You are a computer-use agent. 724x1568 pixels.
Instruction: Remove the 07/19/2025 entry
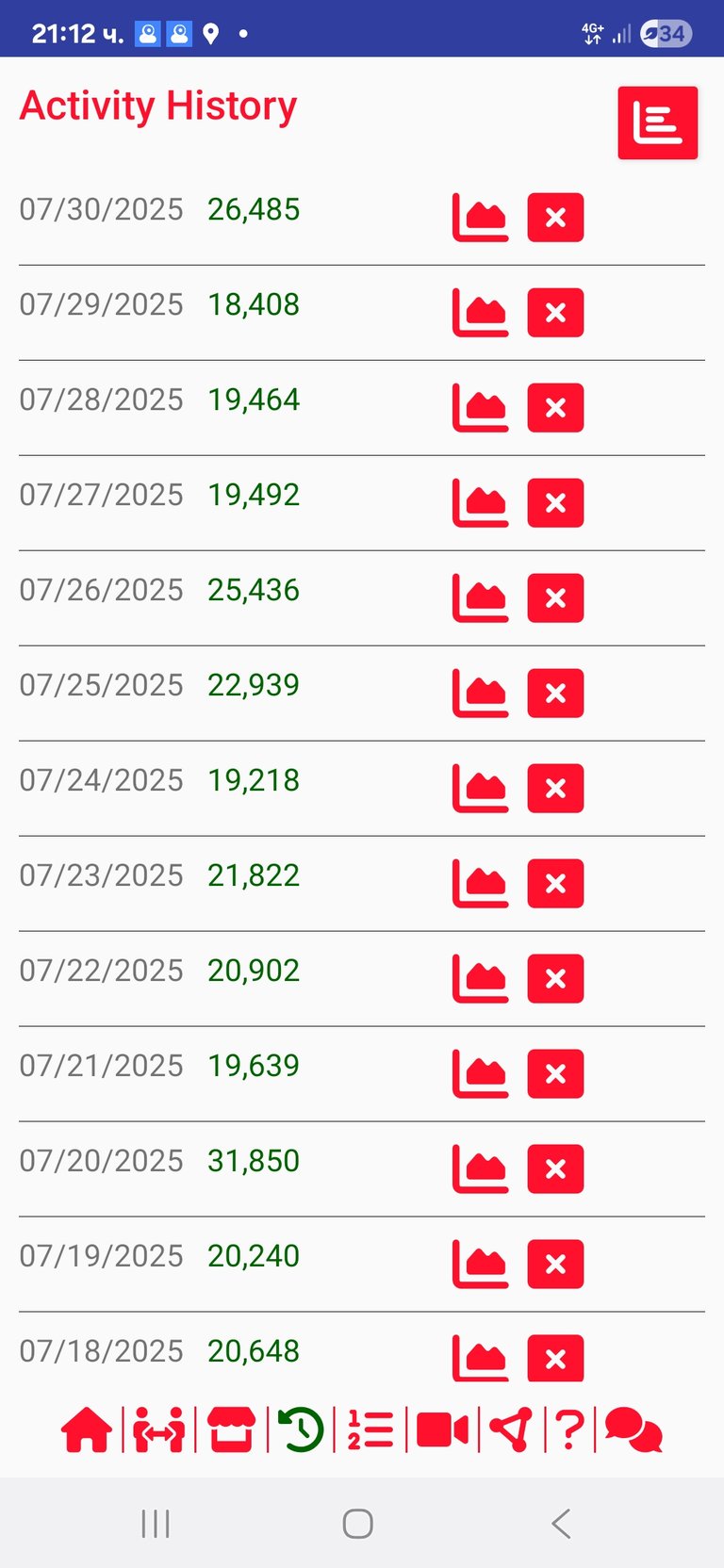tap(555, 1265)
